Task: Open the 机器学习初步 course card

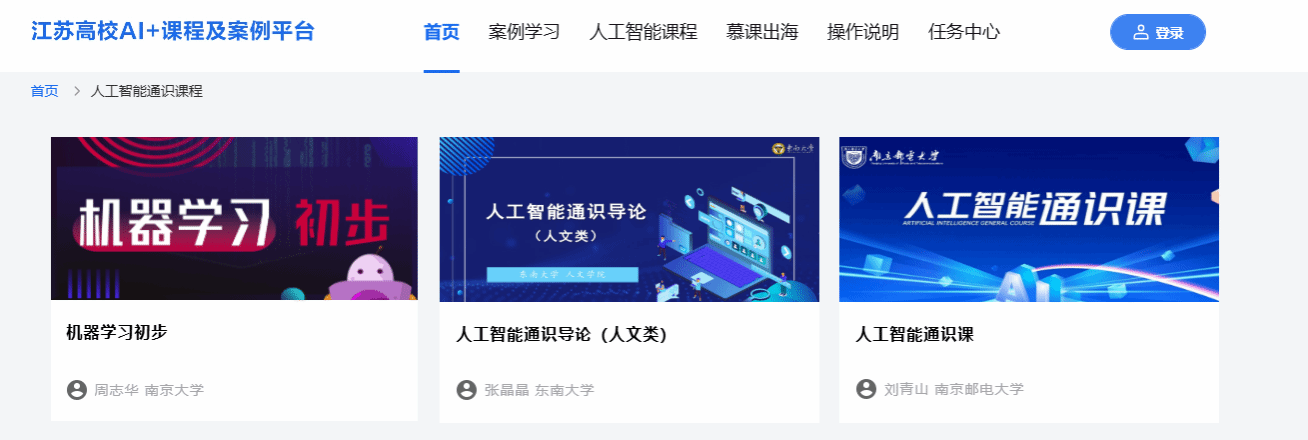Action: (x=234, y=219)
